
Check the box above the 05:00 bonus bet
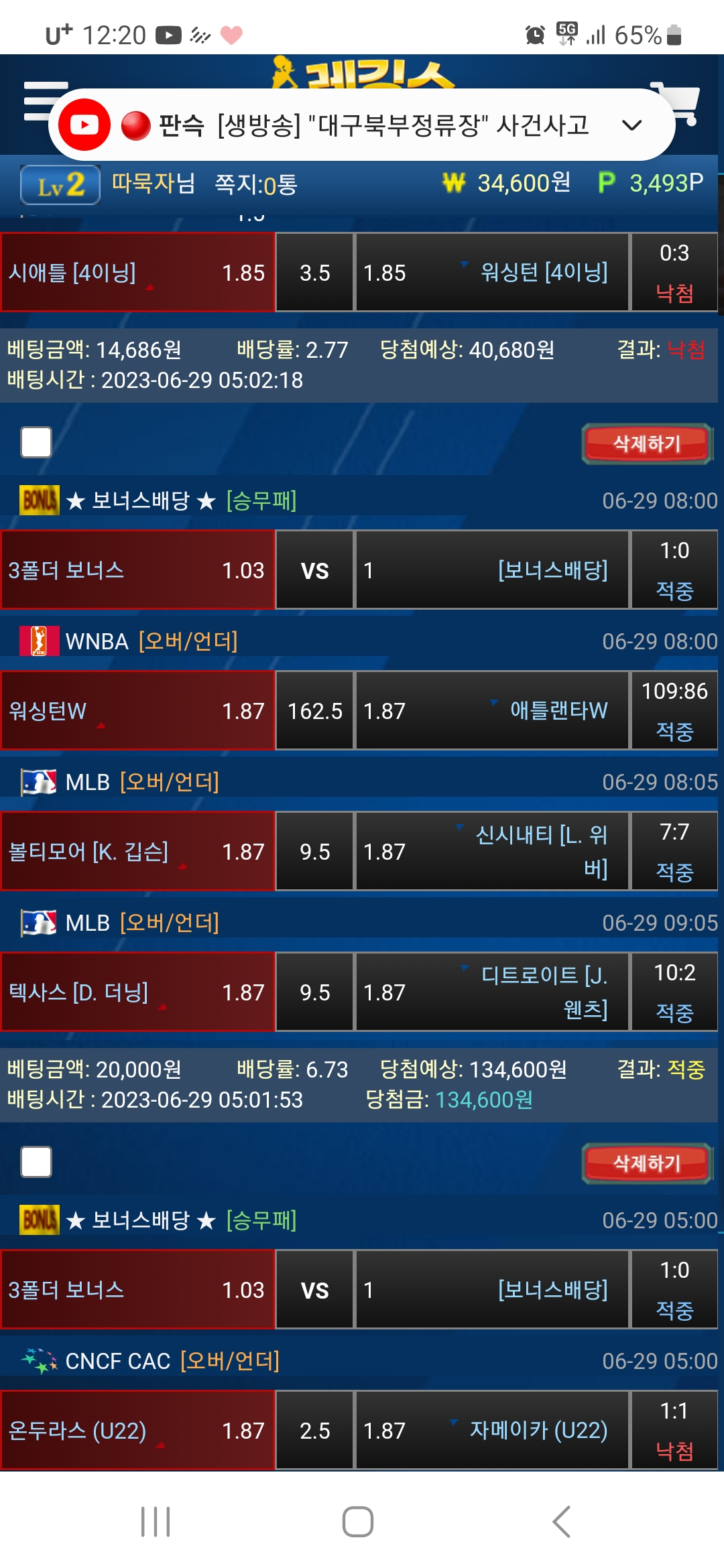point(36,1162)
